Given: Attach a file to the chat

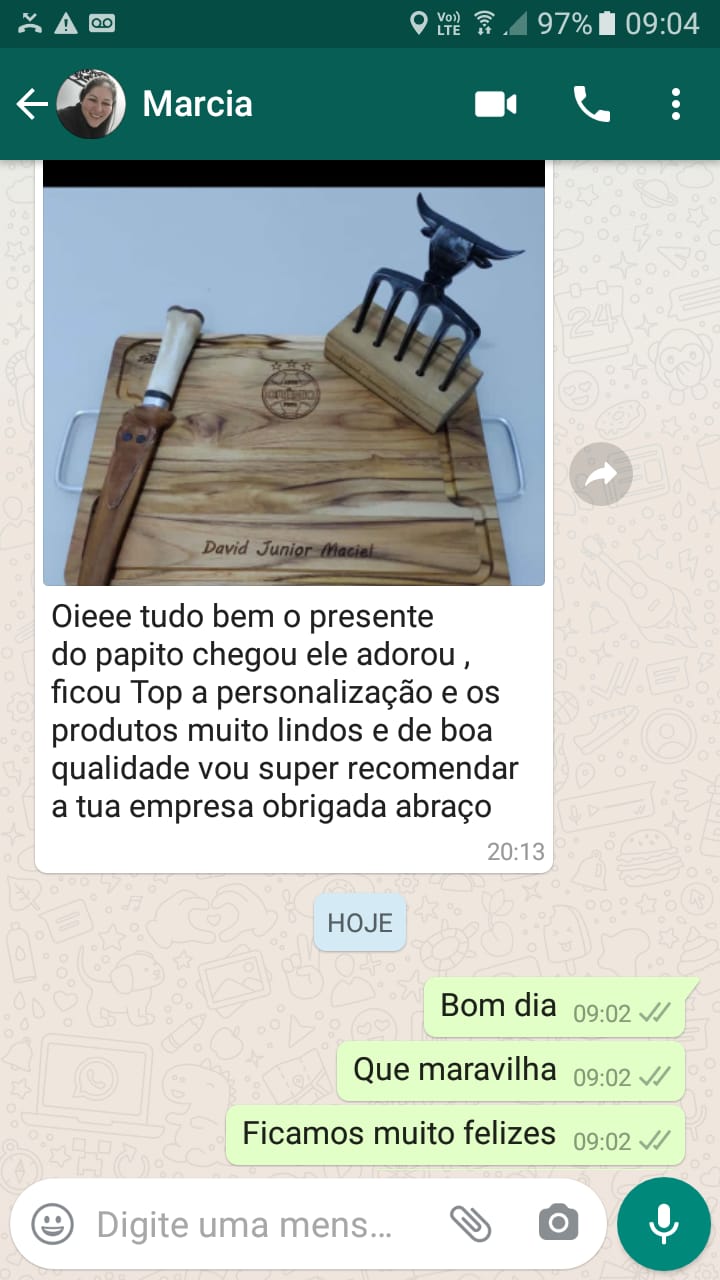Looking at the screenshot, I should tap(470, 1223).
